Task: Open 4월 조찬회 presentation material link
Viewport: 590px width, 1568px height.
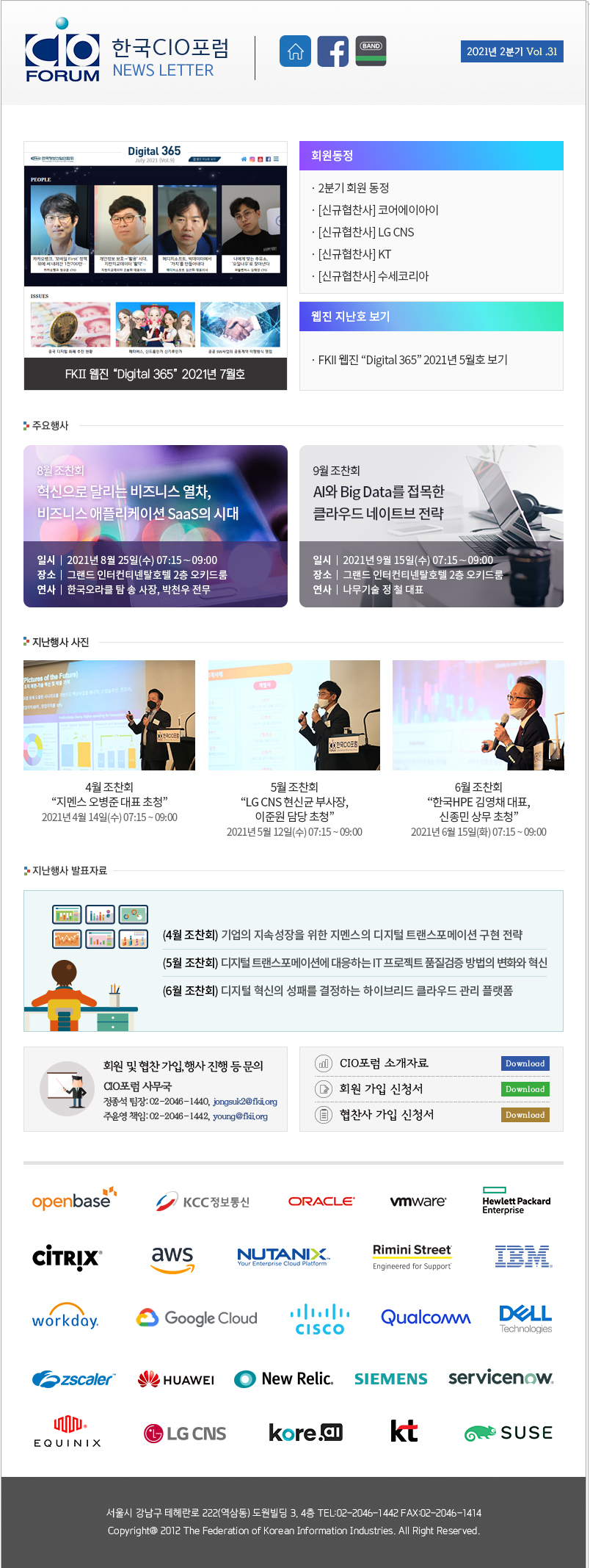Action: point(343,935)
